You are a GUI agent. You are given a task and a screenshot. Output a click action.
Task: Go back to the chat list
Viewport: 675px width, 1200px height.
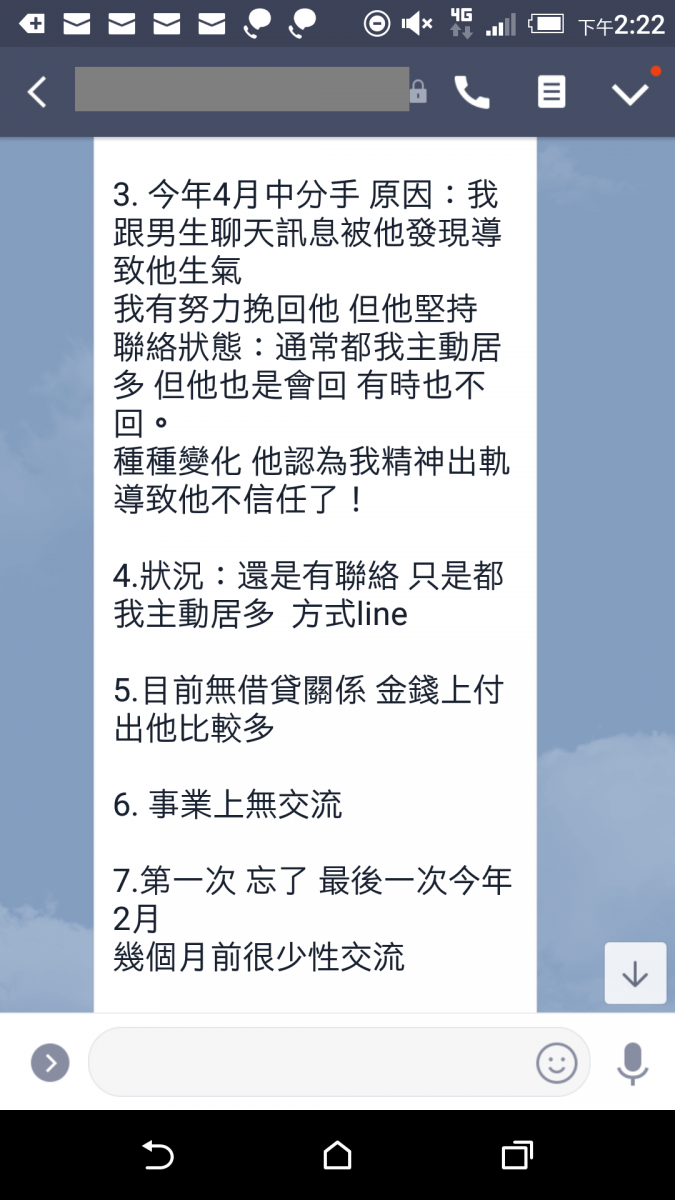pyautogui.click(x=37, y=93)
